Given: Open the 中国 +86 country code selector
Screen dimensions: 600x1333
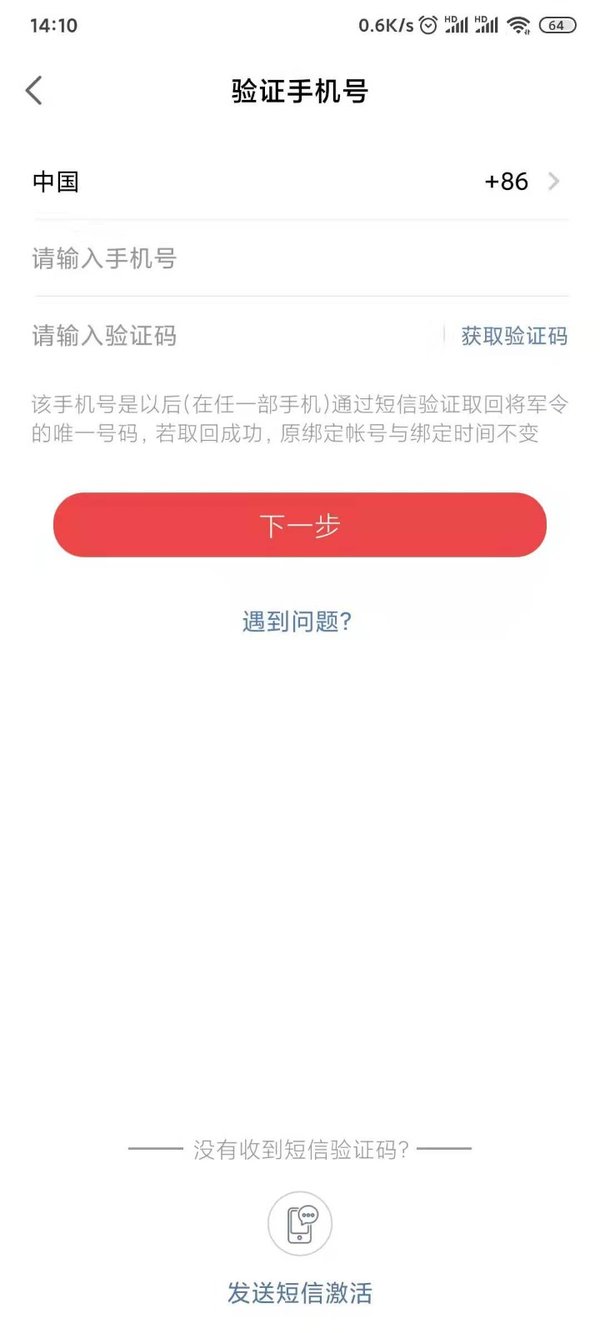Looking at the screenshot, I should point(300,182).
